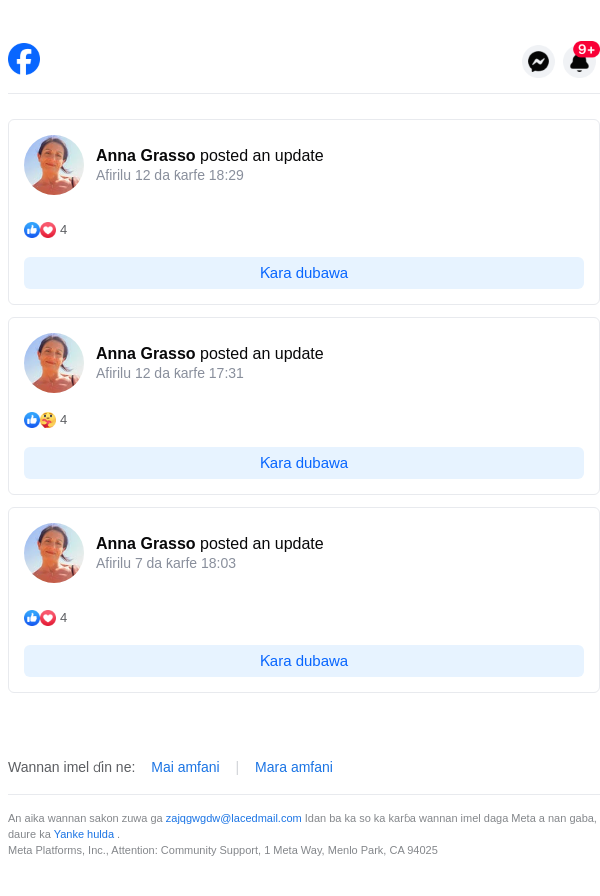Unsubscribe via the Yanke hulda link
Viewport: 600px width, 896px height.
(84, 834)
